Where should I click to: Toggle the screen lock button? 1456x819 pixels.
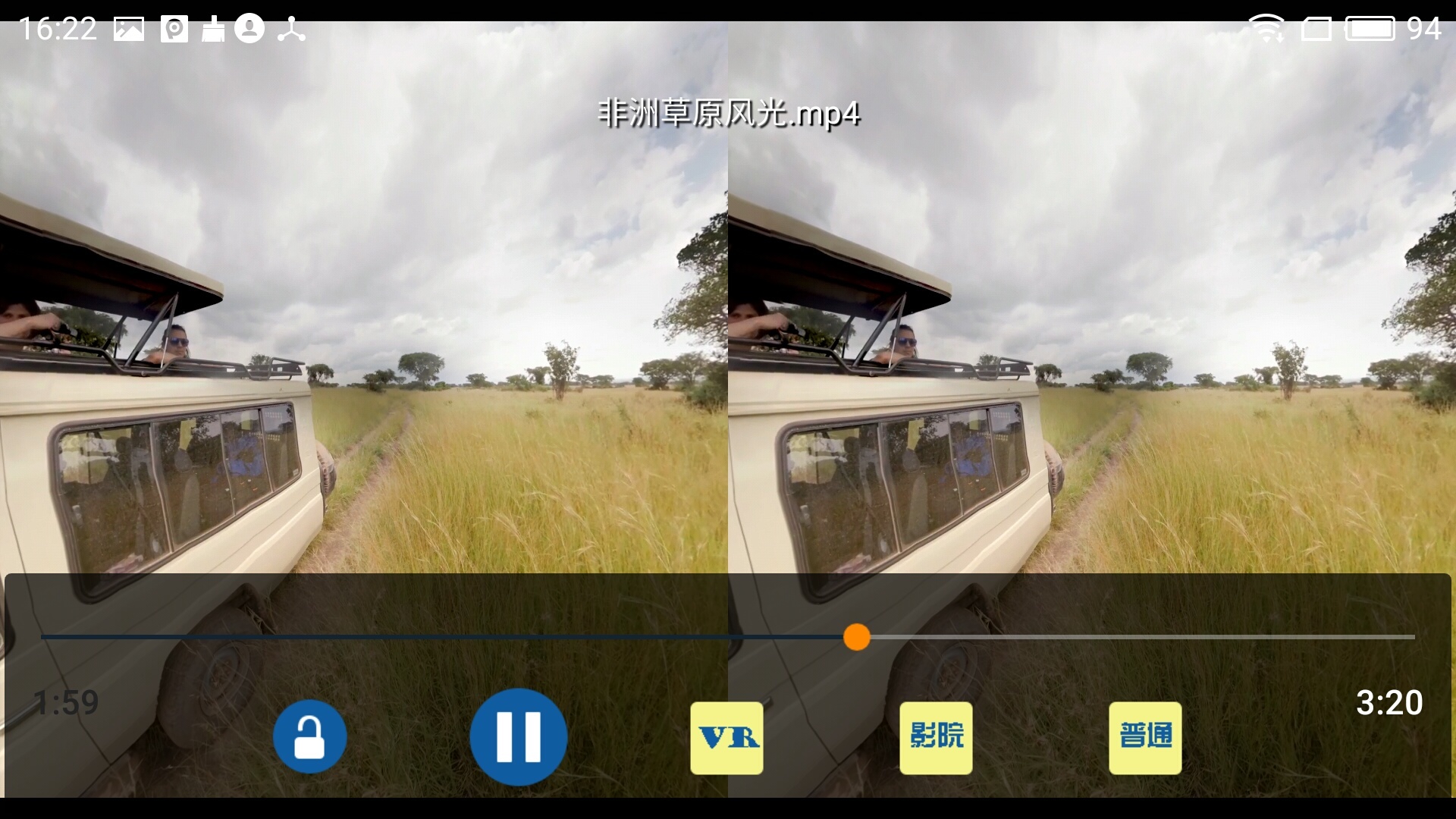click(309, 736)
